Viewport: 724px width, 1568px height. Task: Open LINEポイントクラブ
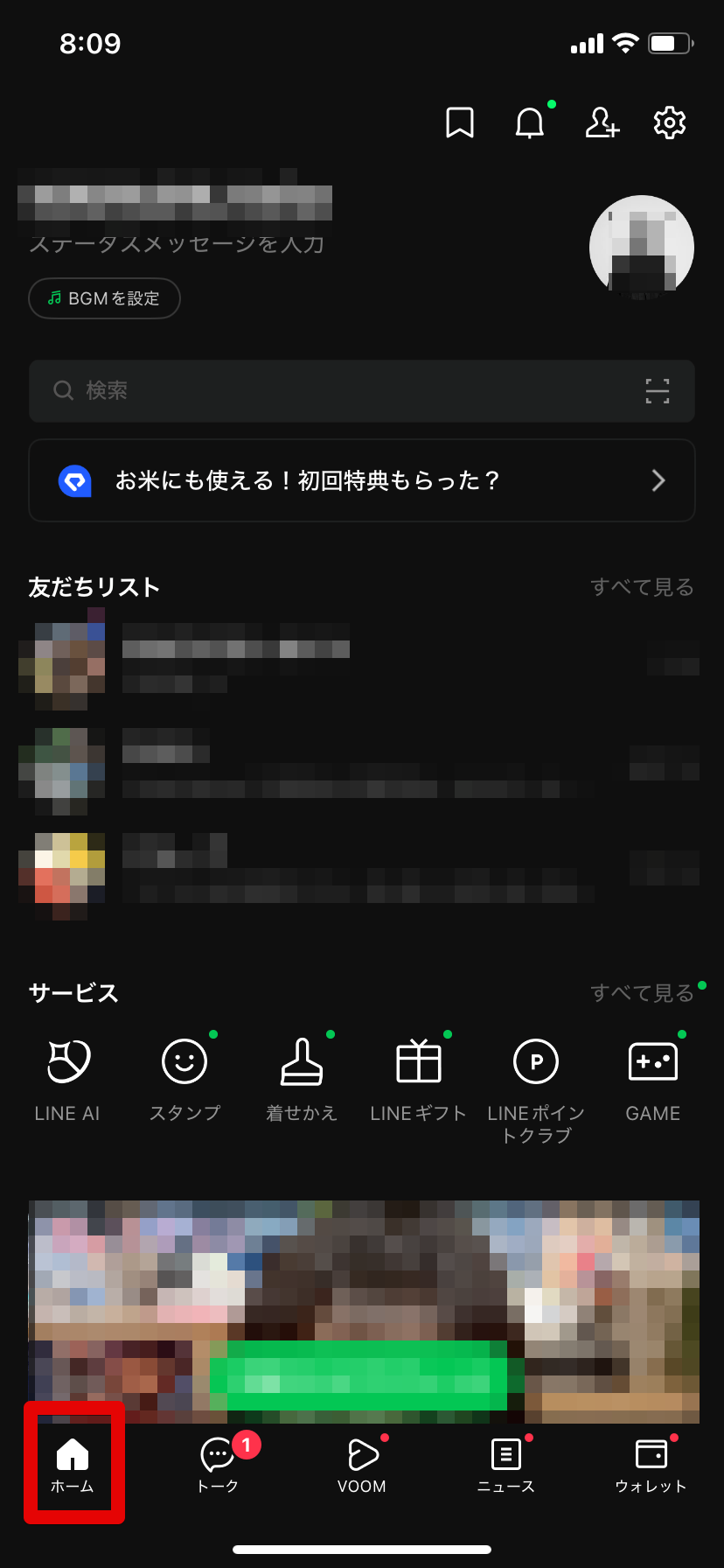coord(536,1085)
